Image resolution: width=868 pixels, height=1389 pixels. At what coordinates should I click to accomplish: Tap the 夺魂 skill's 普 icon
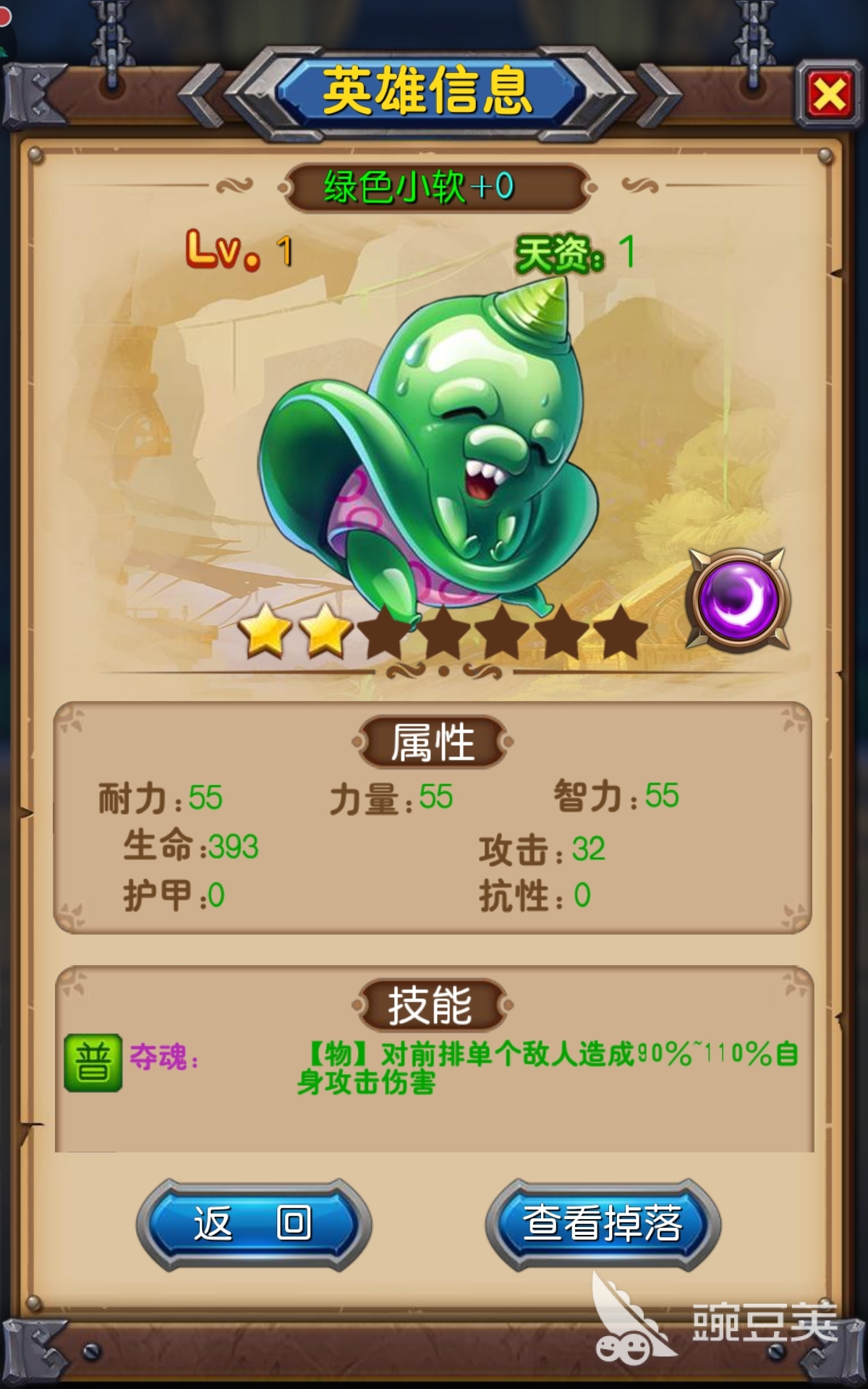pos(93,1062)
